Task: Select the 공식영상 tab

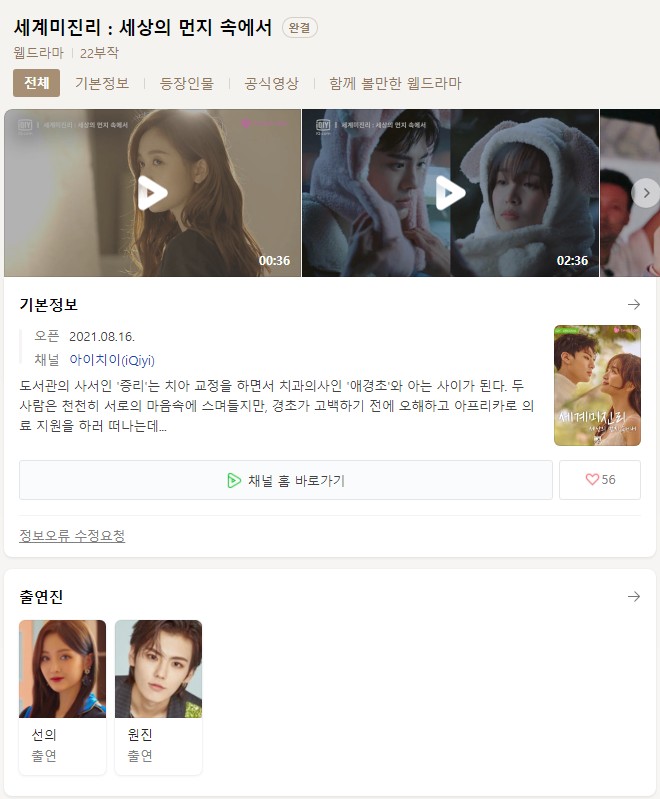Action: 271,83
